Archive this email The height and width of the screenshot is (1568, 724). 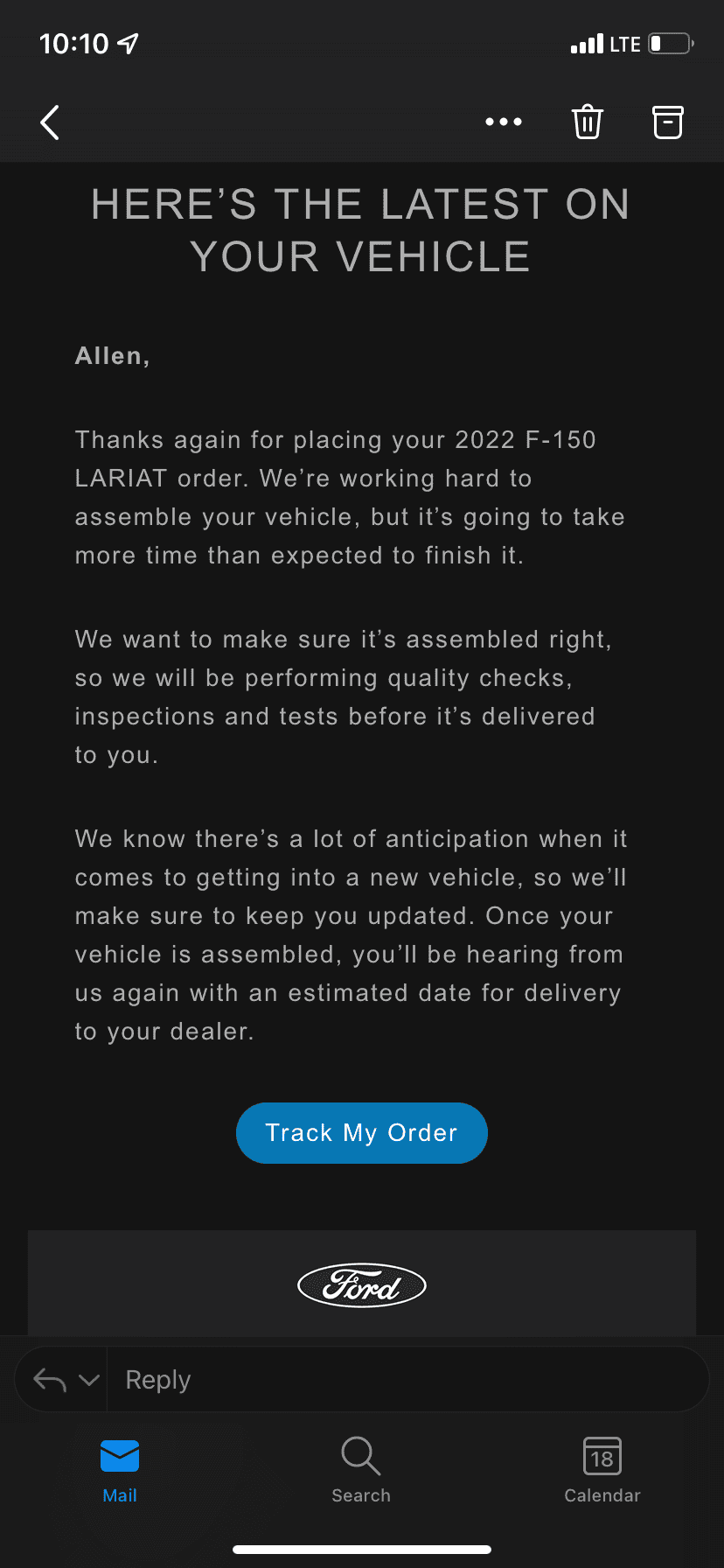pos(668,122)
